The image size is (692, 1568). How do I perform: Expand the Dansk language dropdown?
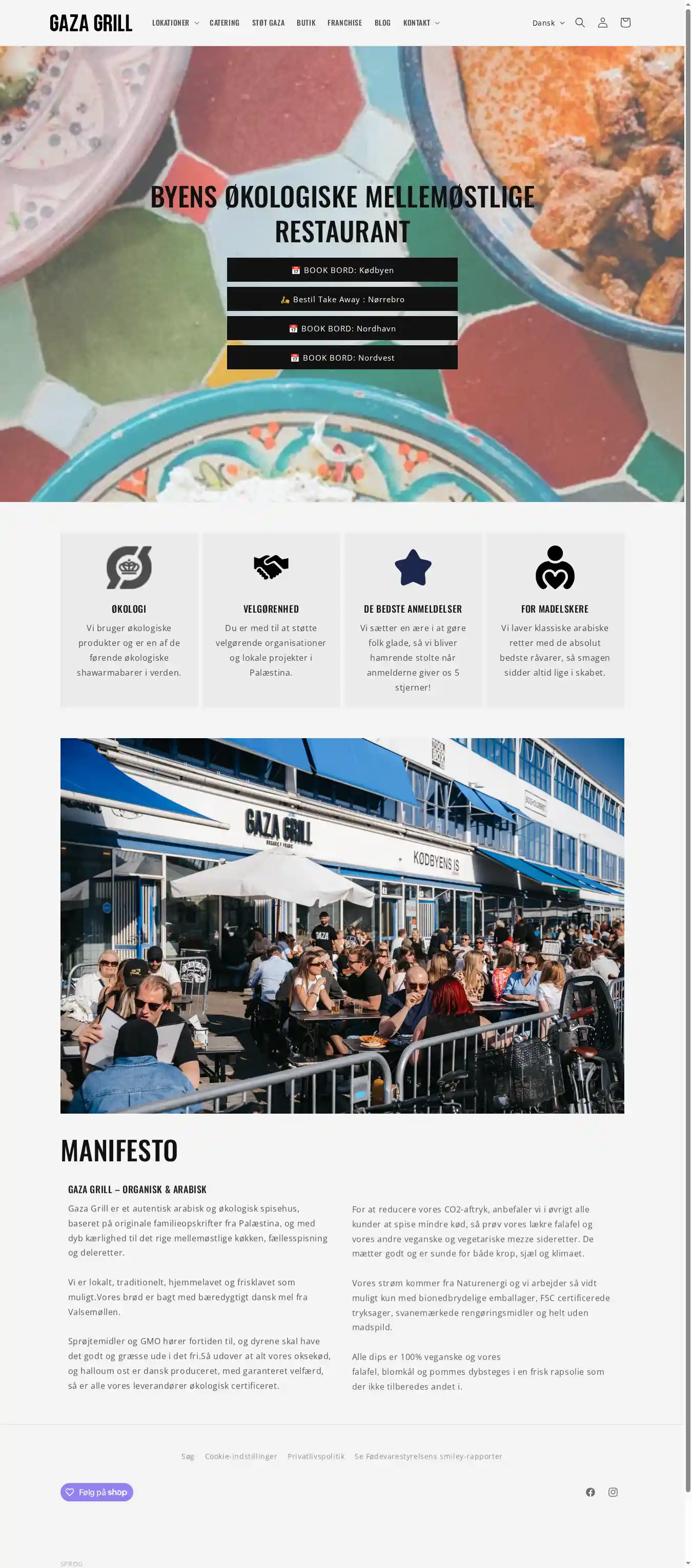click(547, 23)
